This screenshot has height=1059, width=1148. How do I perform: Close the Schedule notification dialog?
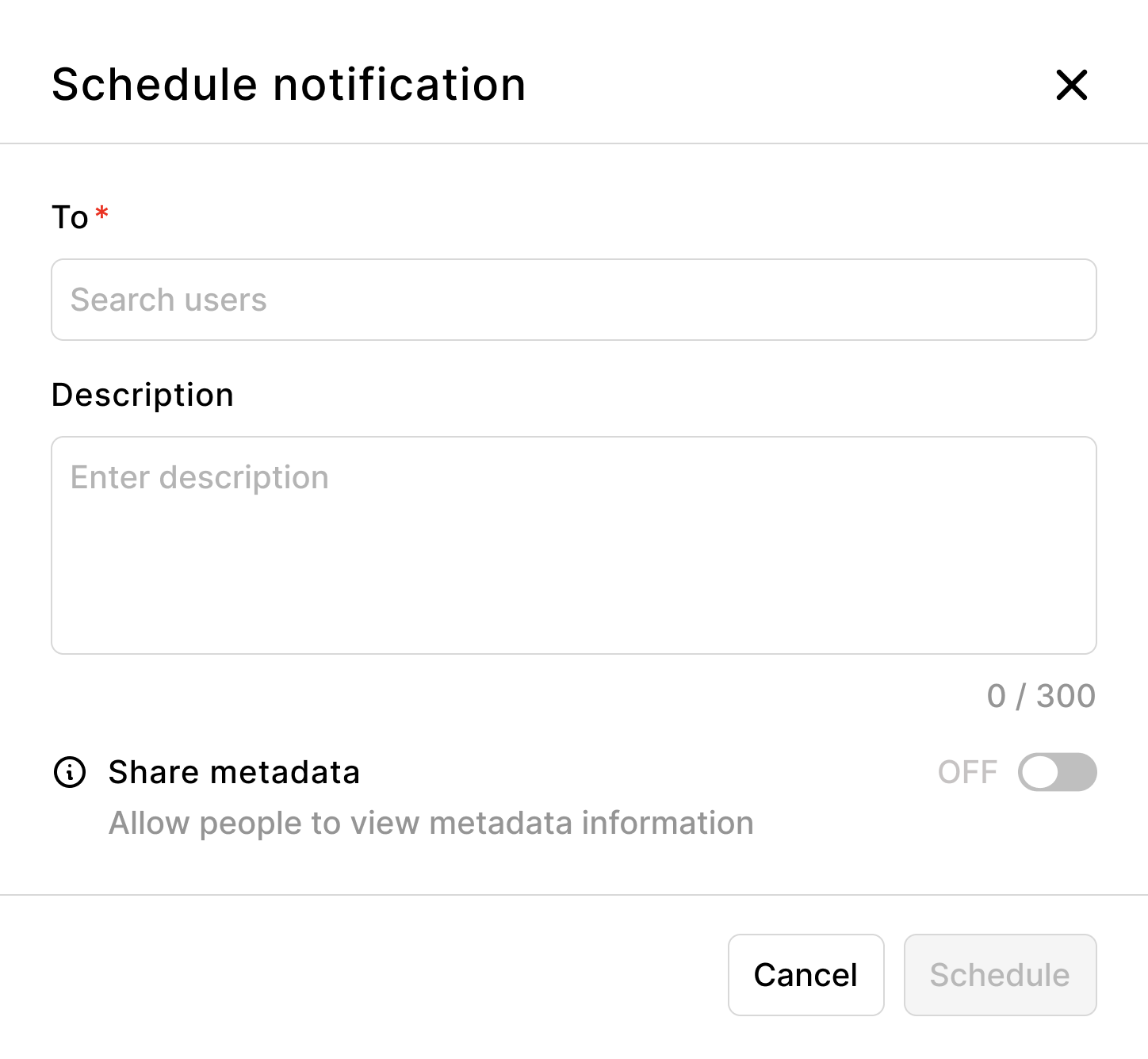point(1071,85)
